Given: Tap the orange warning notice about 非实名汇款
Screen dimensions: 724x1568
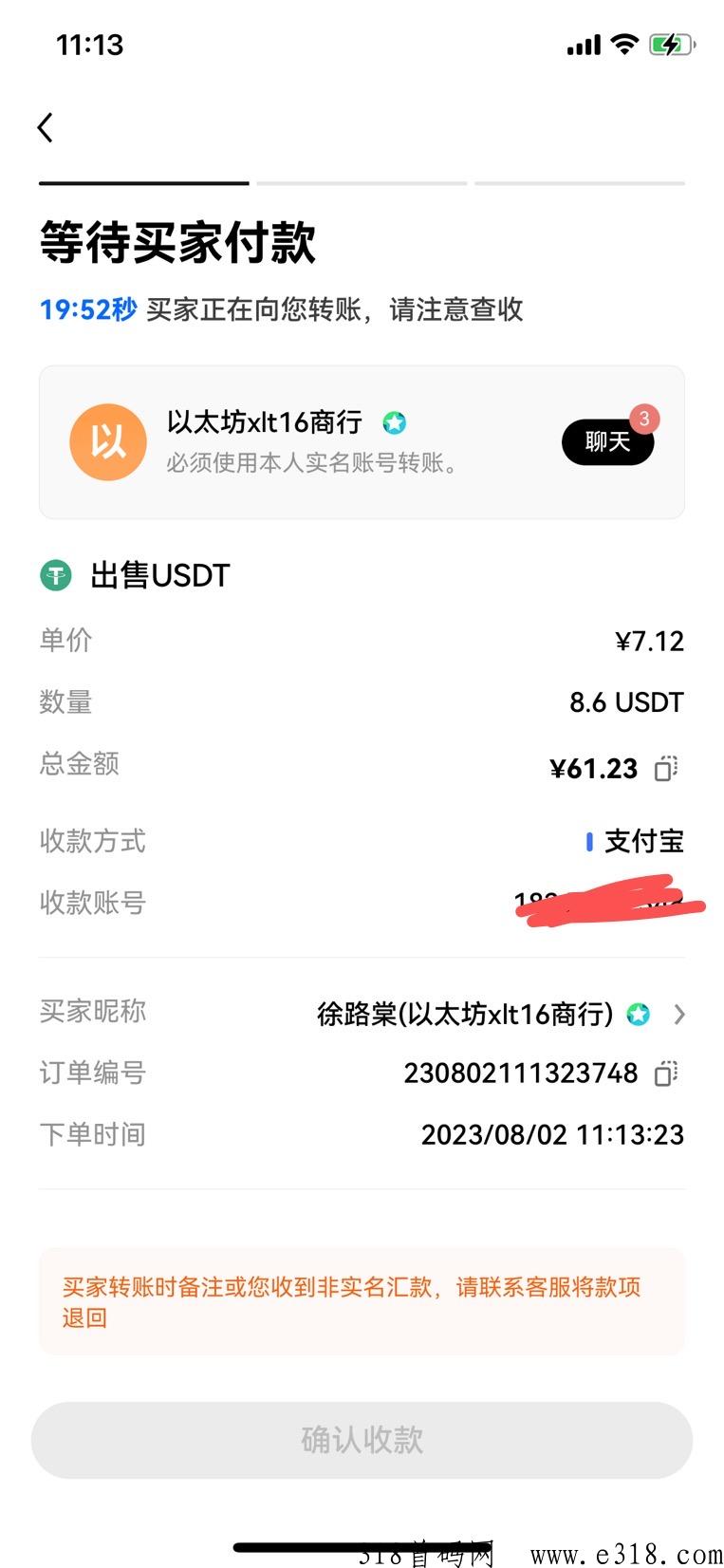Looking at the screenshot, I should click(x=362, y=1301).
